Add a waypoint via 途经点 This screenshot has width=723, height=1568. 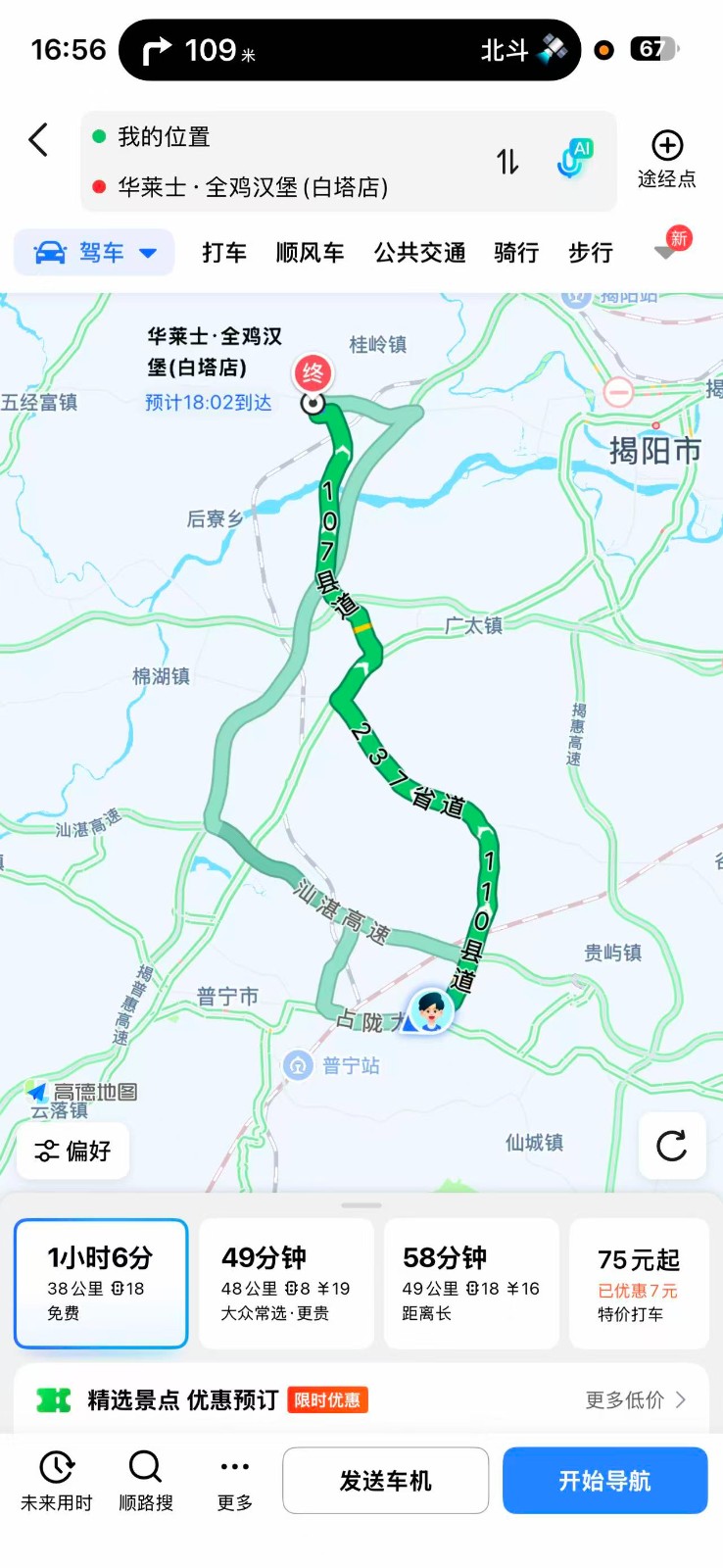(x=666, y=159)
